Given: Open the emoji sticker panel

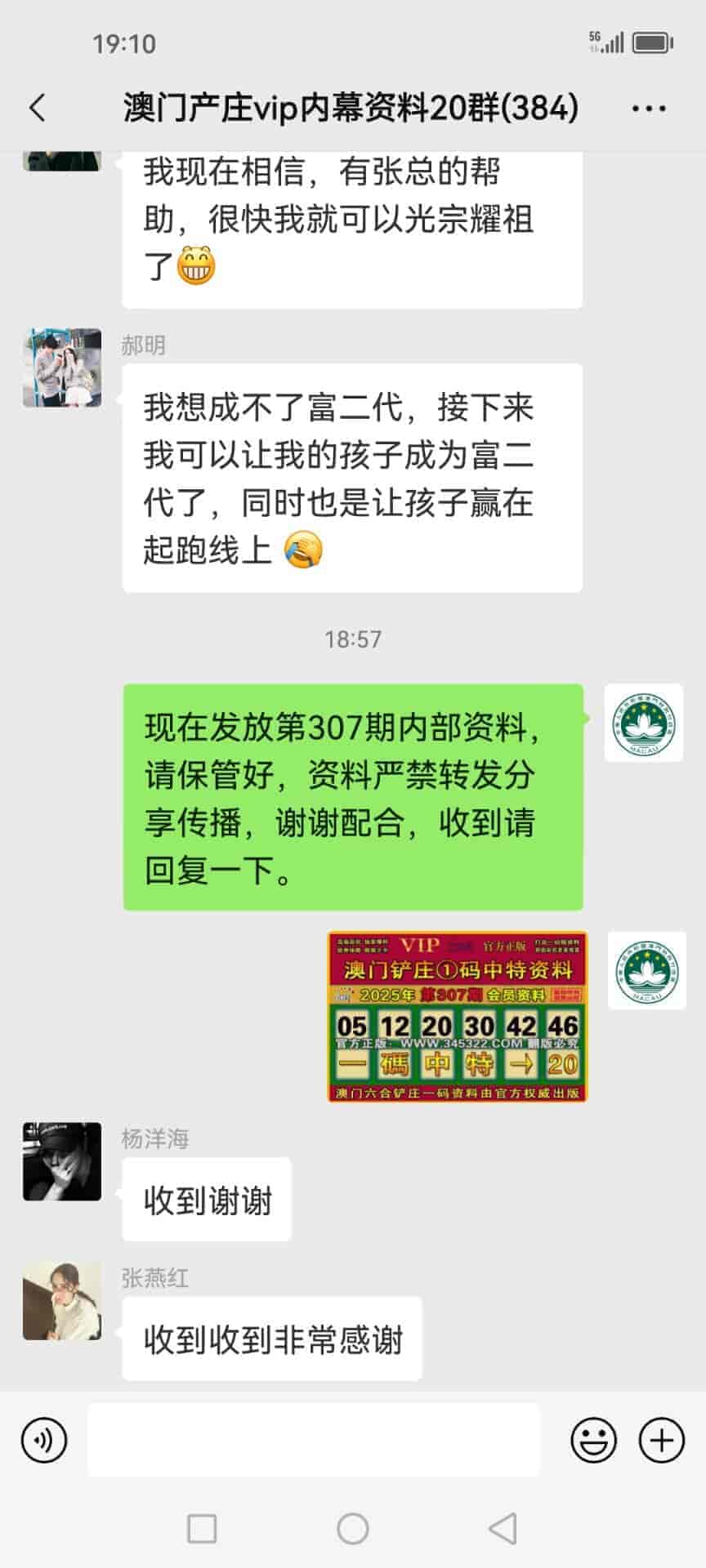Looking at the screenshot, I should 593,1441.
